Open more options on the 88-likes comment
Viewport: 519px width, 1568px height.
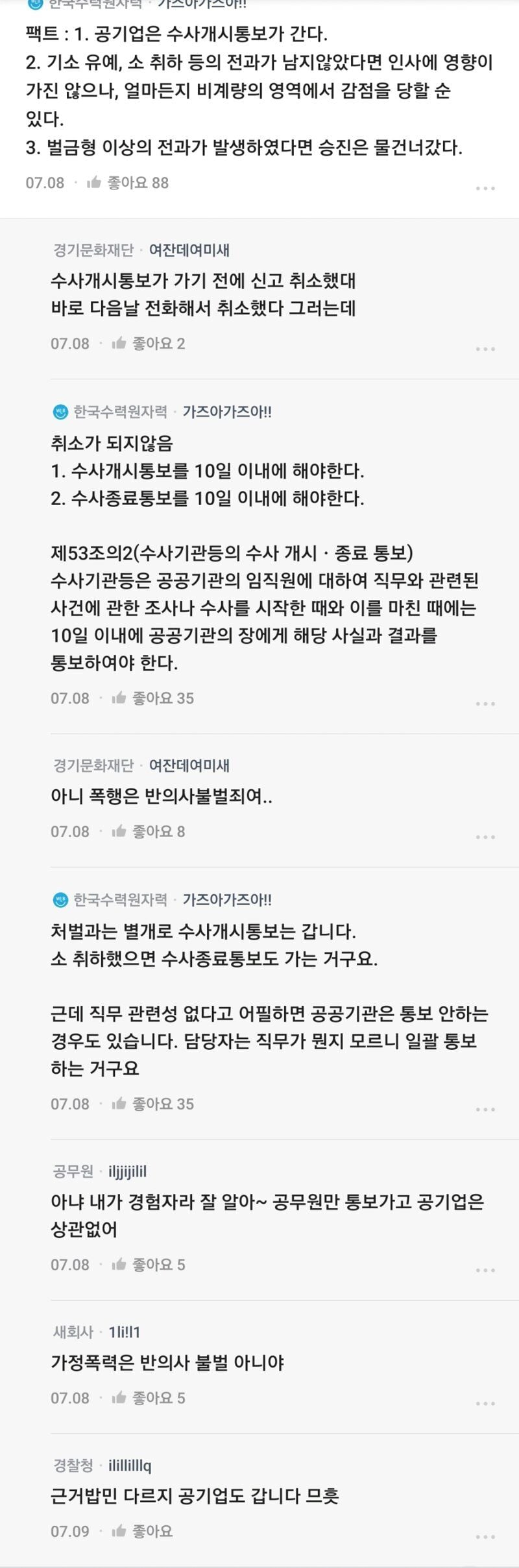pyautogui.click(x=485, y=188)
